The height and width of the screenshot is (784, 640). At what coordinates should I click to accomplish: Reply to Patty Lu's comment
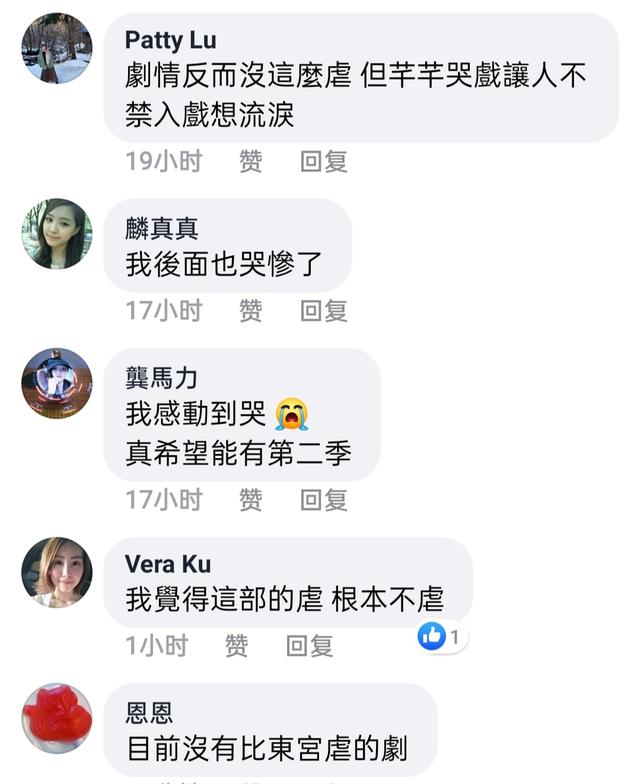pos(323,161)
